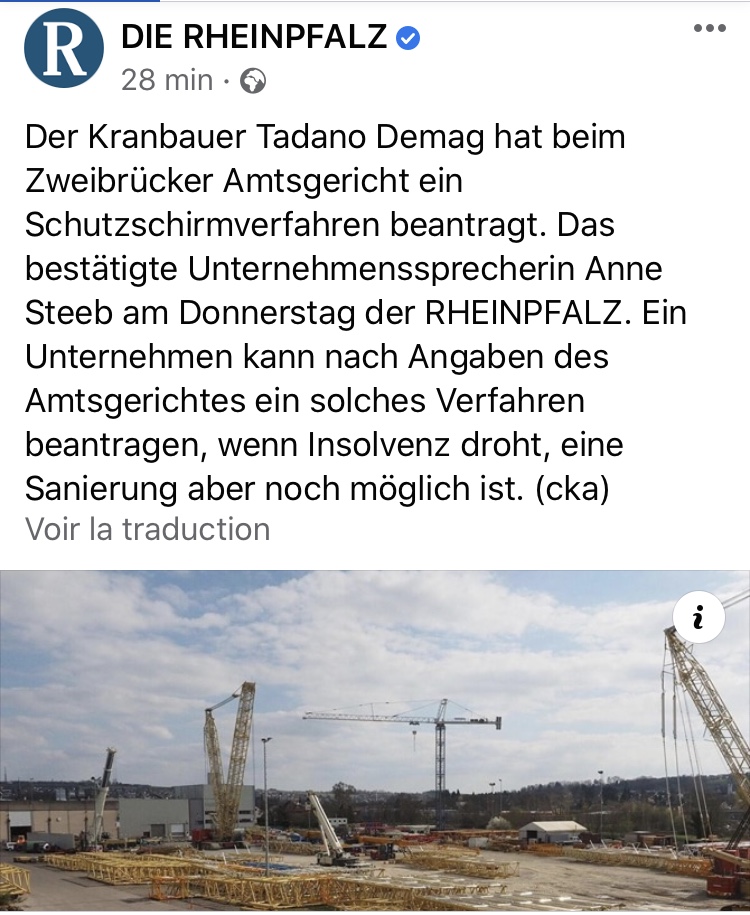Image resolution: width=750 pixels, height=915 pixels.
Task: Open the DIE RHEINPFALZ page name
Action: click(254, 37)
